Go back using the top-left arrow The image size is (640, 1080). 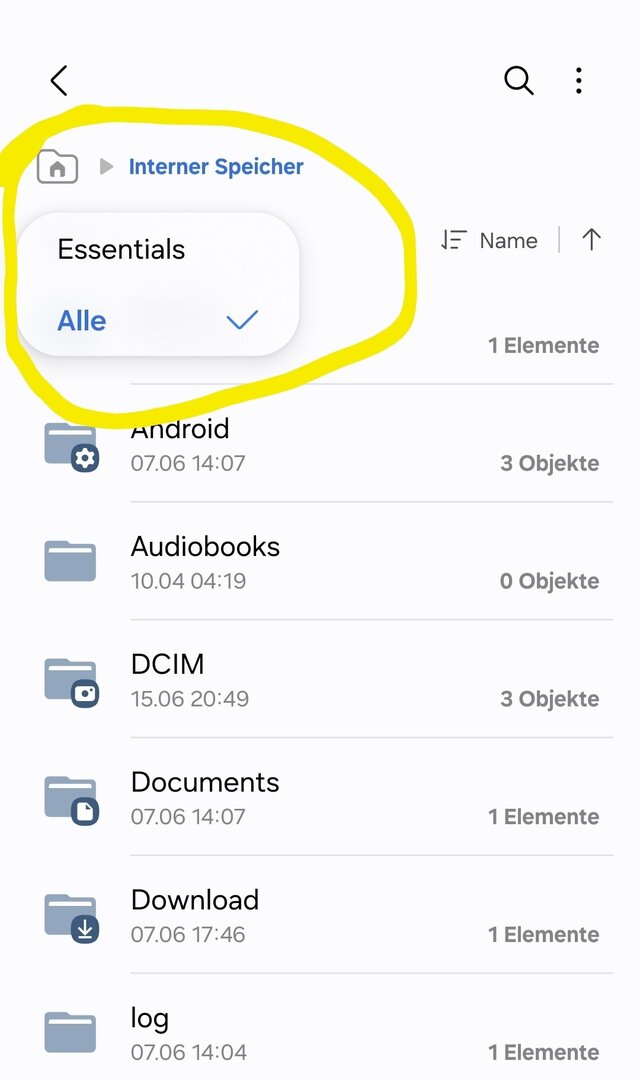click(x=59, y=81)
